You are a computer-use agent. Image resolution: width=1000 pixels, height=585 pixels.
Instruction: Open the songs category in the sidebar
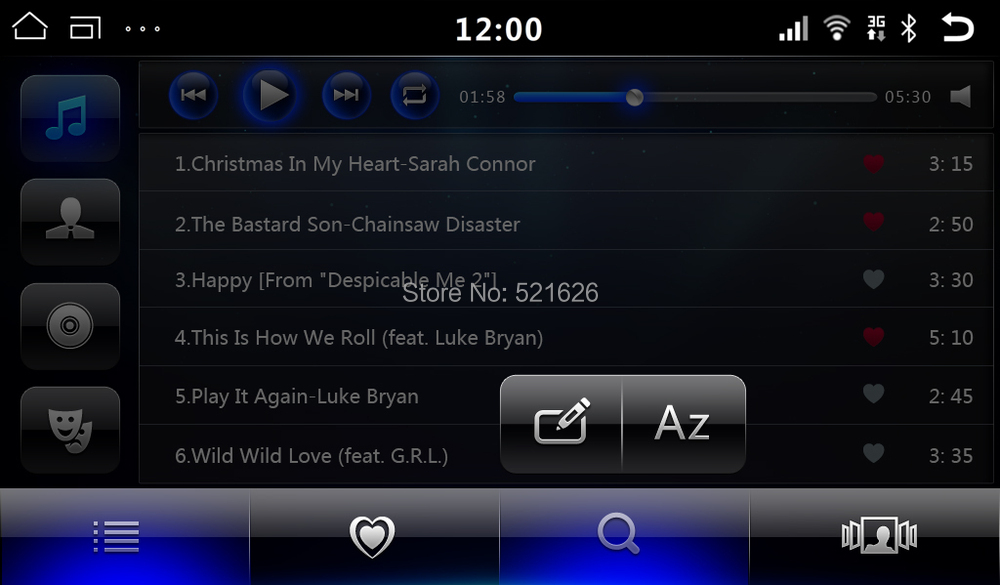click(x=70, y=118)
